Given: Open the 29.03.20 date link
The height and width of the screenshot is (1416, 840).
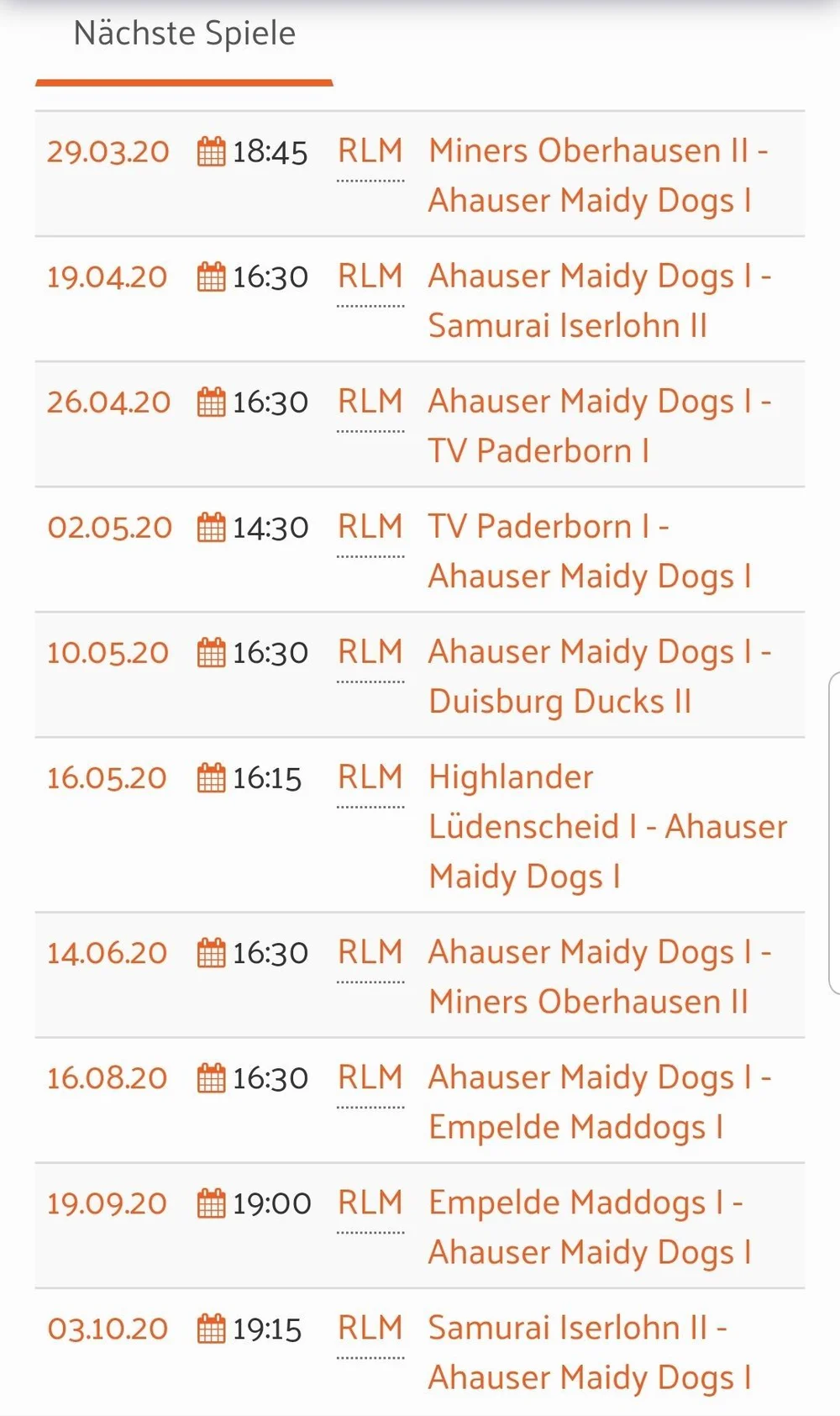Looking at the screenshot, I should point(108,152).
